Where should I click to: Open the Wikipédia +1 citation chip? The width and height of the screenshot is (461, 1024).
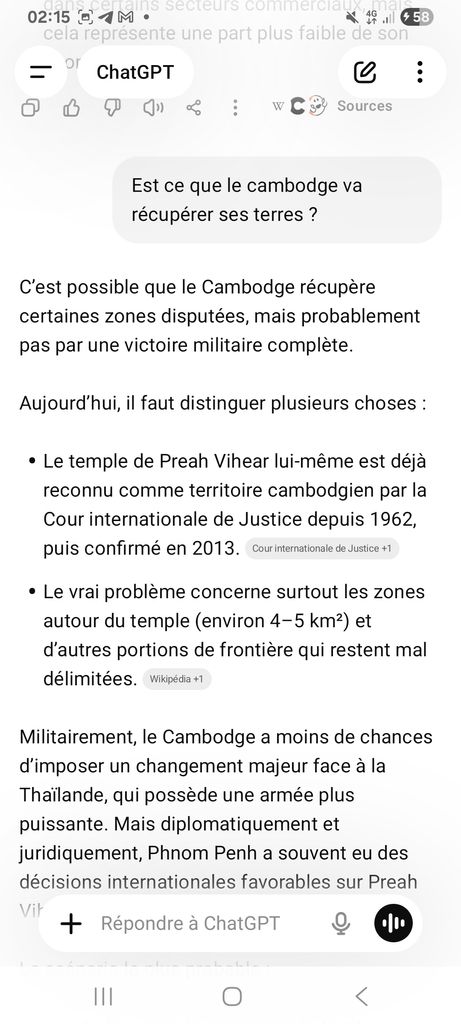pyautogui.click(x=176, y=679)
